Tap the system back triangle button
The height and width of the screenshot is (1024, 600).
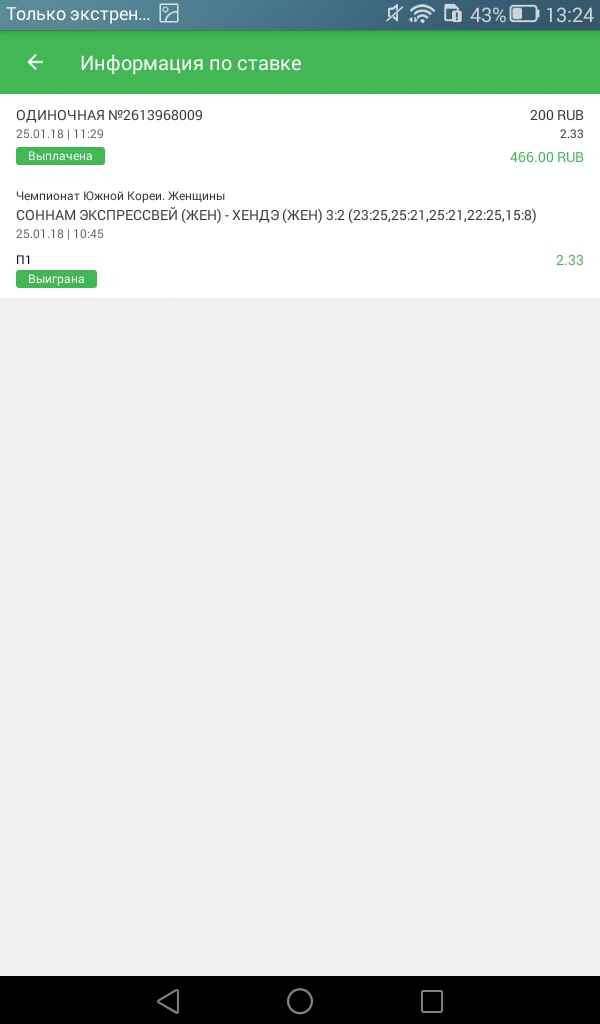[168, 1000]
